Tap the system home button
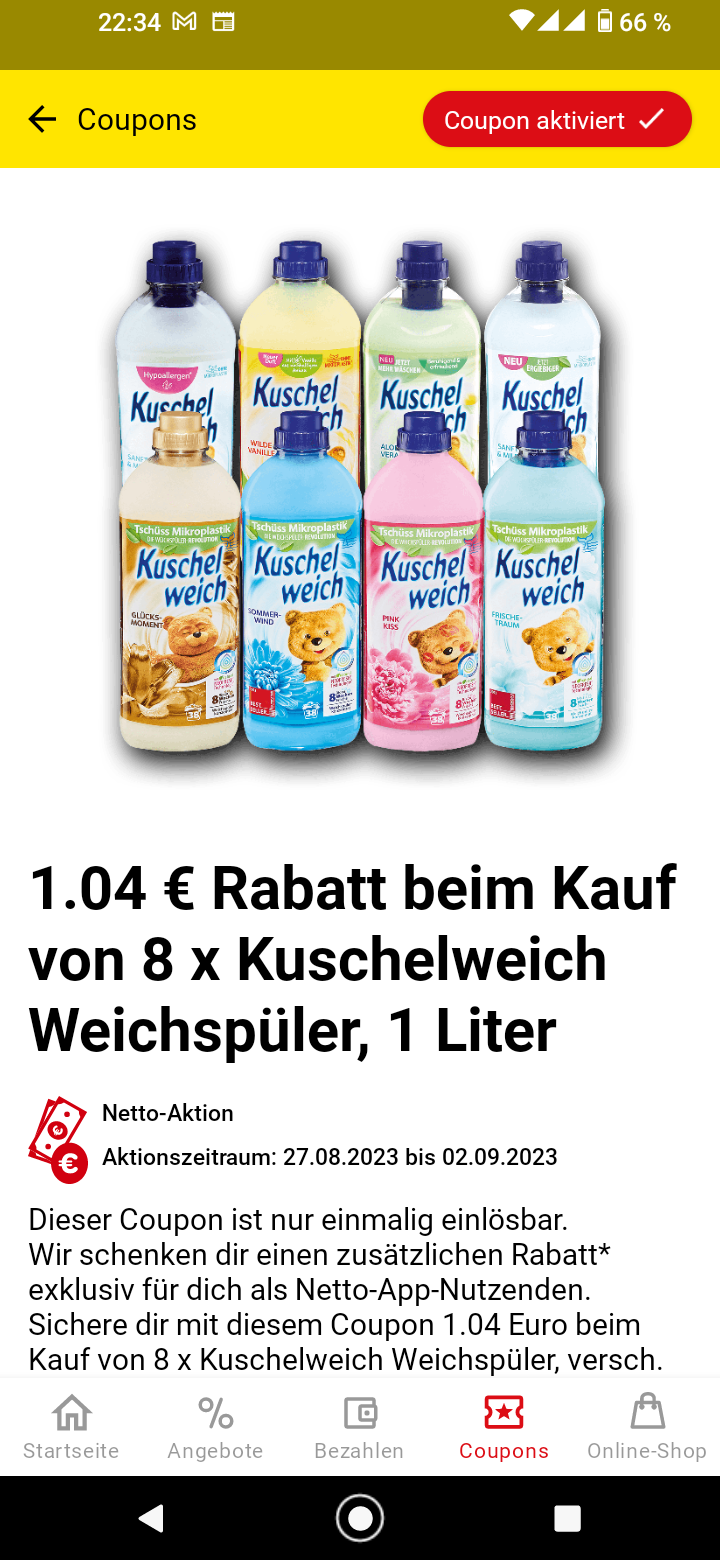 (360, 1518)
